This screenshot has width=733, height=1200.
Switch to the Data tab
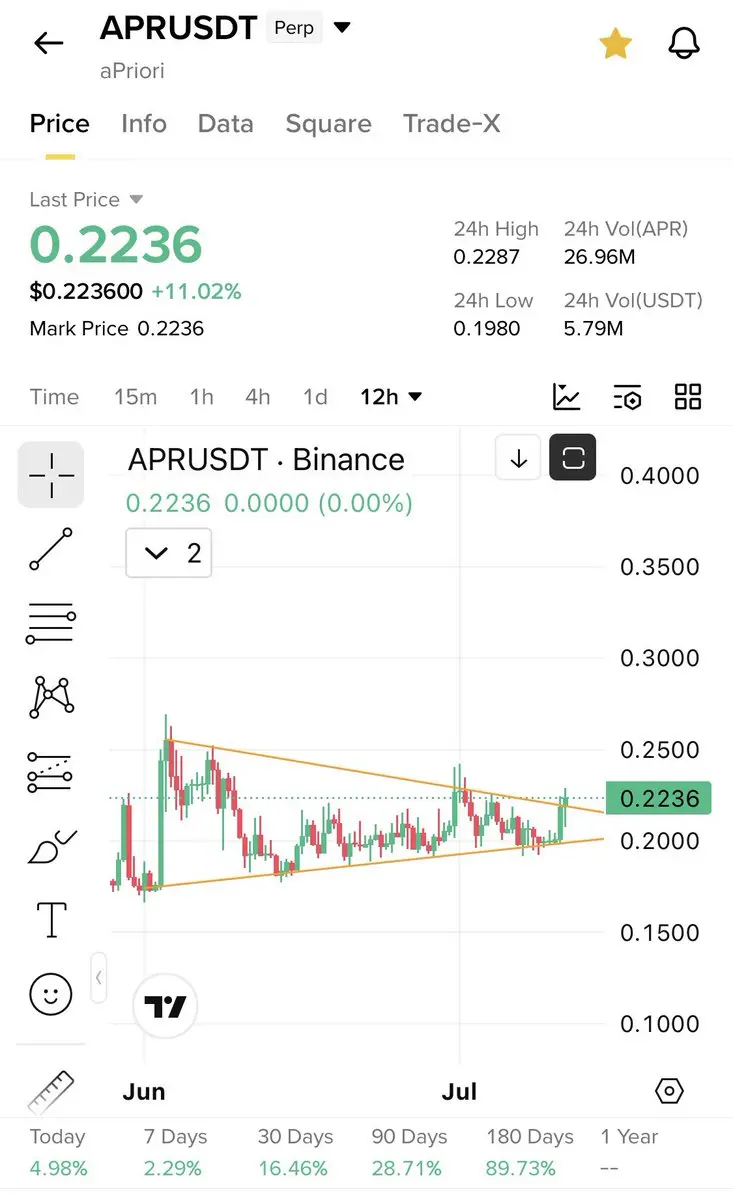pos(225,123)
